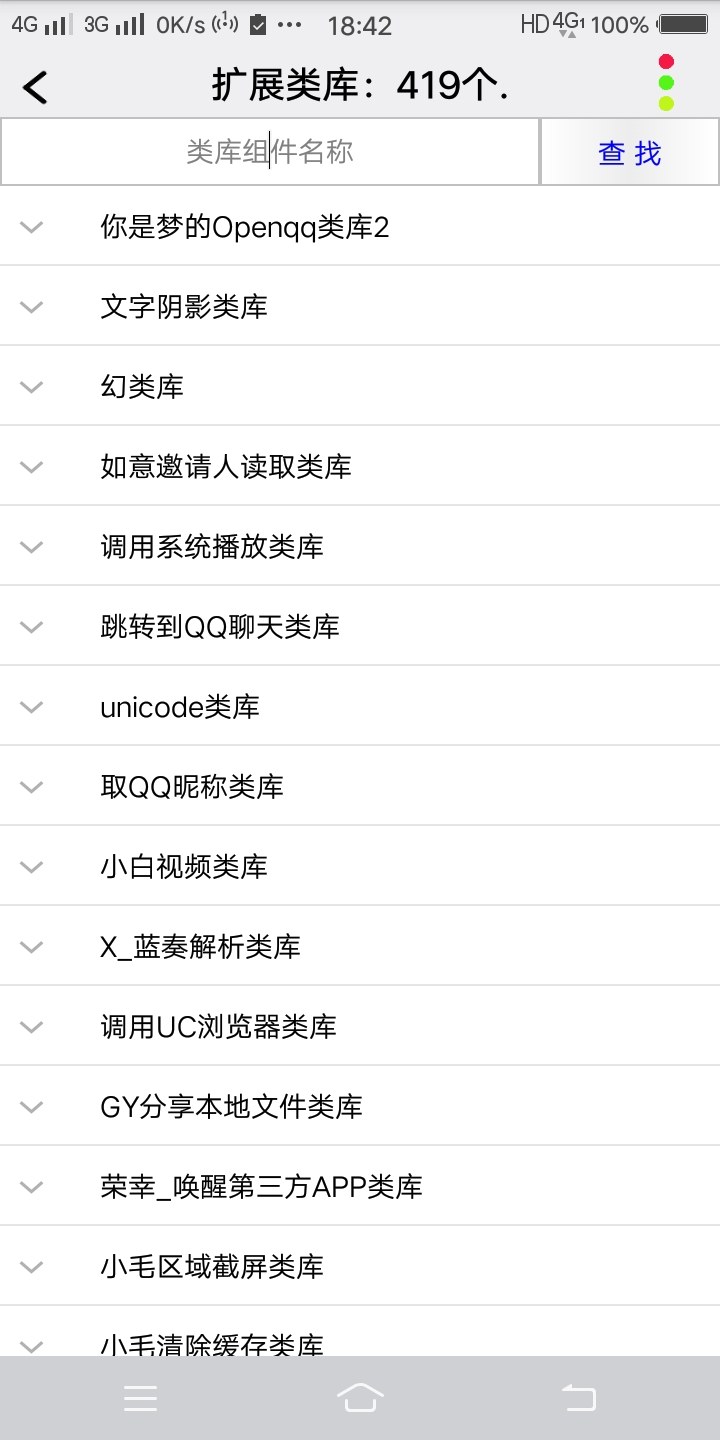Go back using the top-left arrow
720x1440 pixels.
pos(35,87)
